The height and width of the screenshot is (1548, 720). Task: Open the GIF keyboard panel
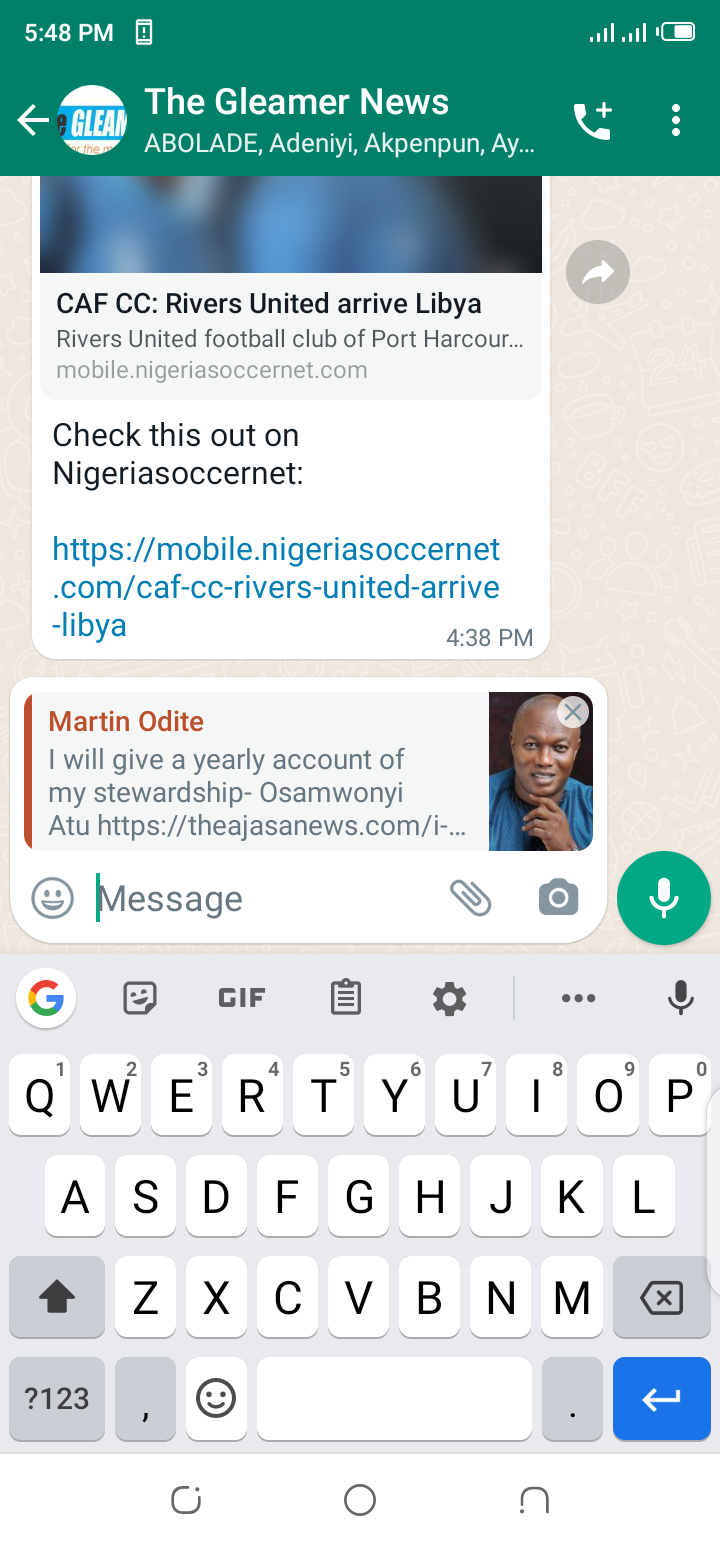pos(242,997)
